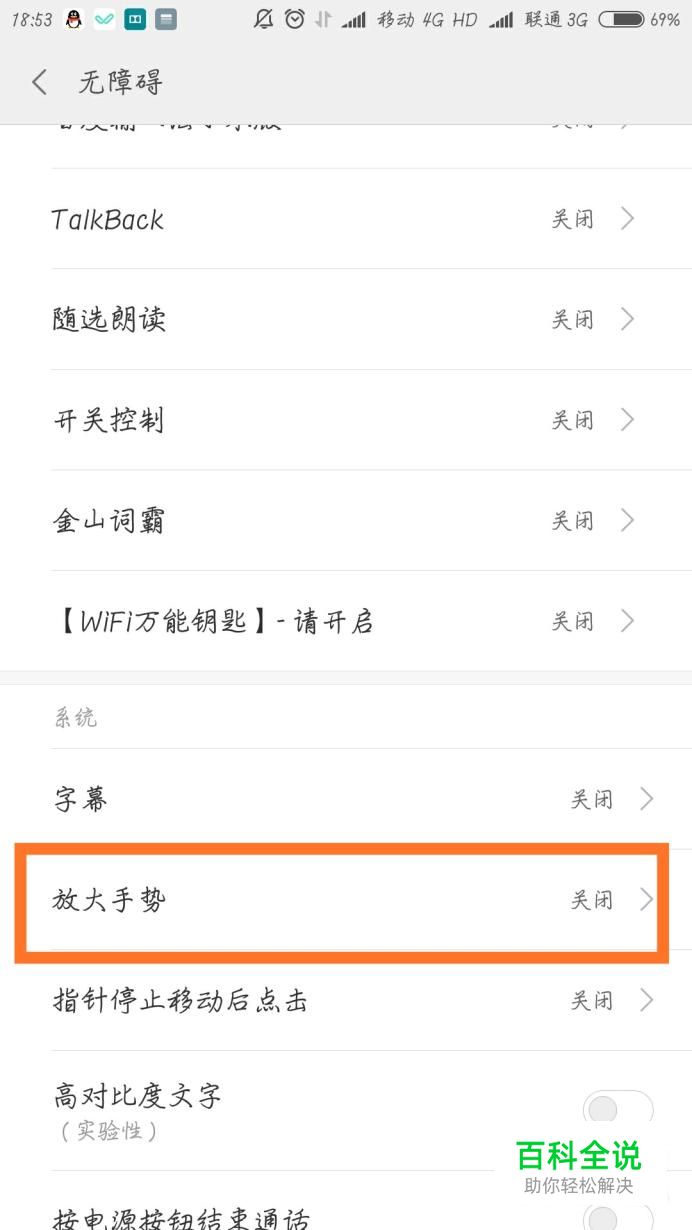Open the TalkBack setting

pyautogui.click(x=346, y=219)
